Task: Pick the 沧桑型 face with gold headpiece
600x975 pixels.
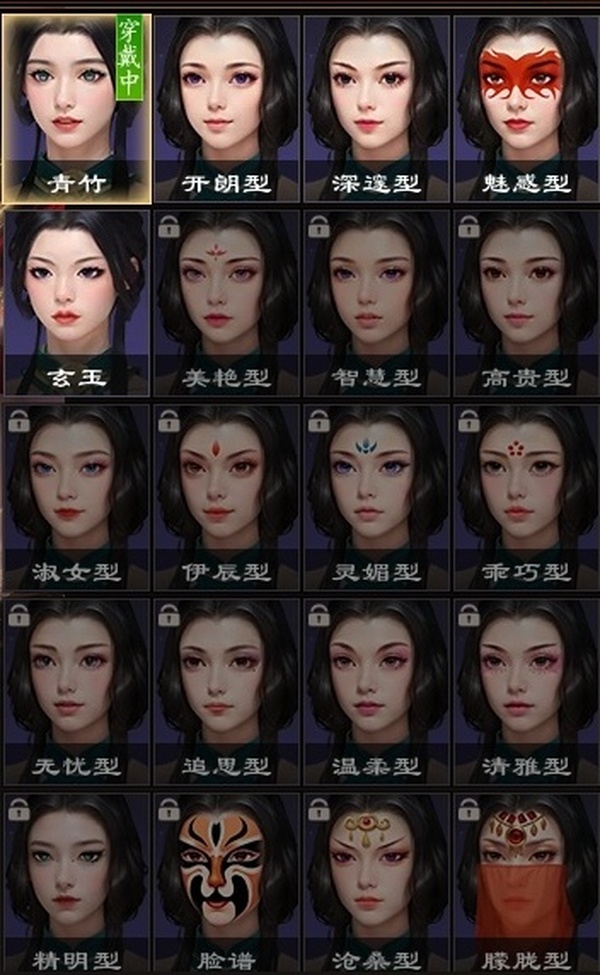Action: tap(376, 884)
